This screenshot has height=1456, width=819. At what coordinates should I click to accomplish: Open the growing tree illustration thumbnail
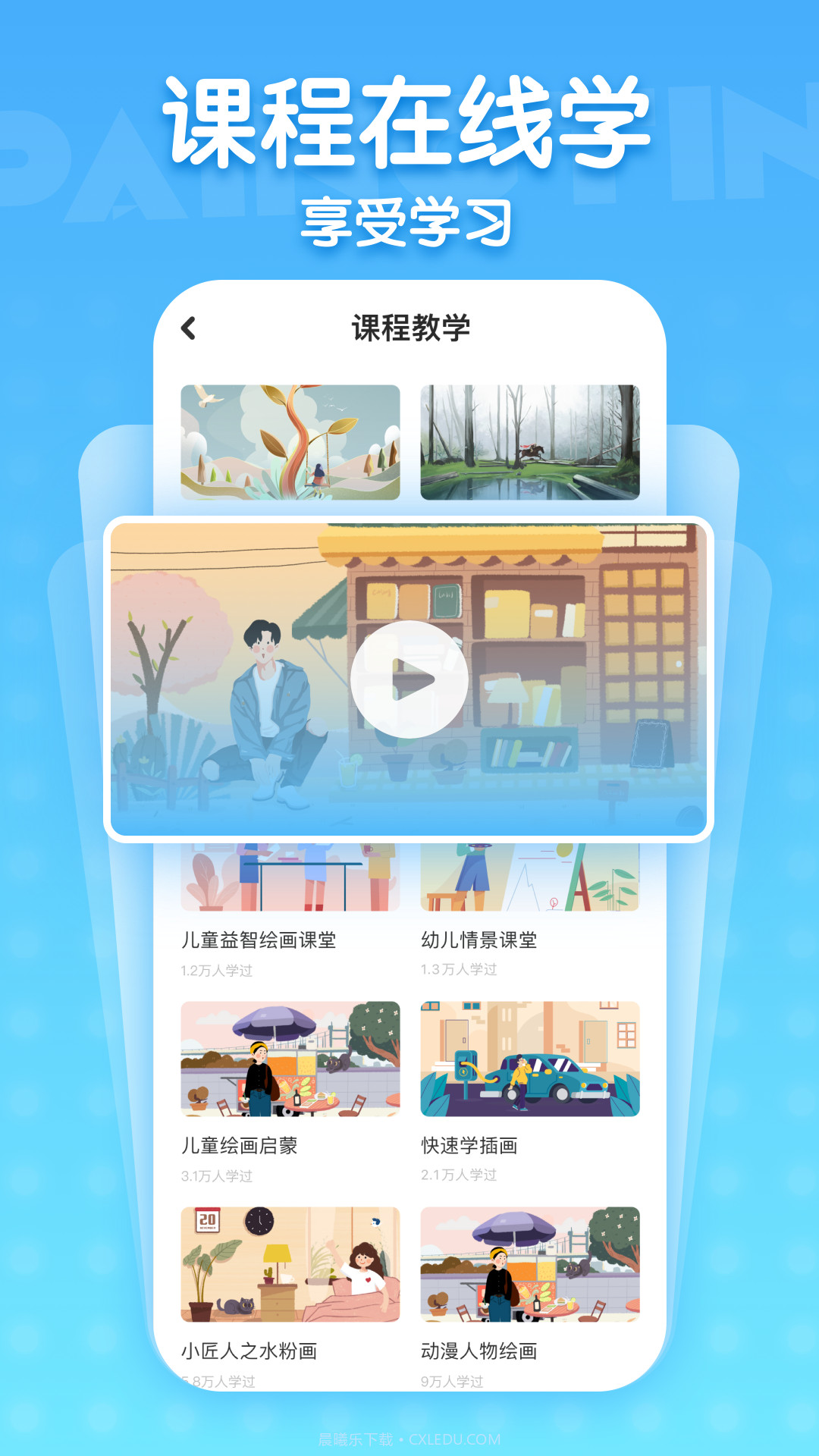pyautogui.click(x=292, y=444)
